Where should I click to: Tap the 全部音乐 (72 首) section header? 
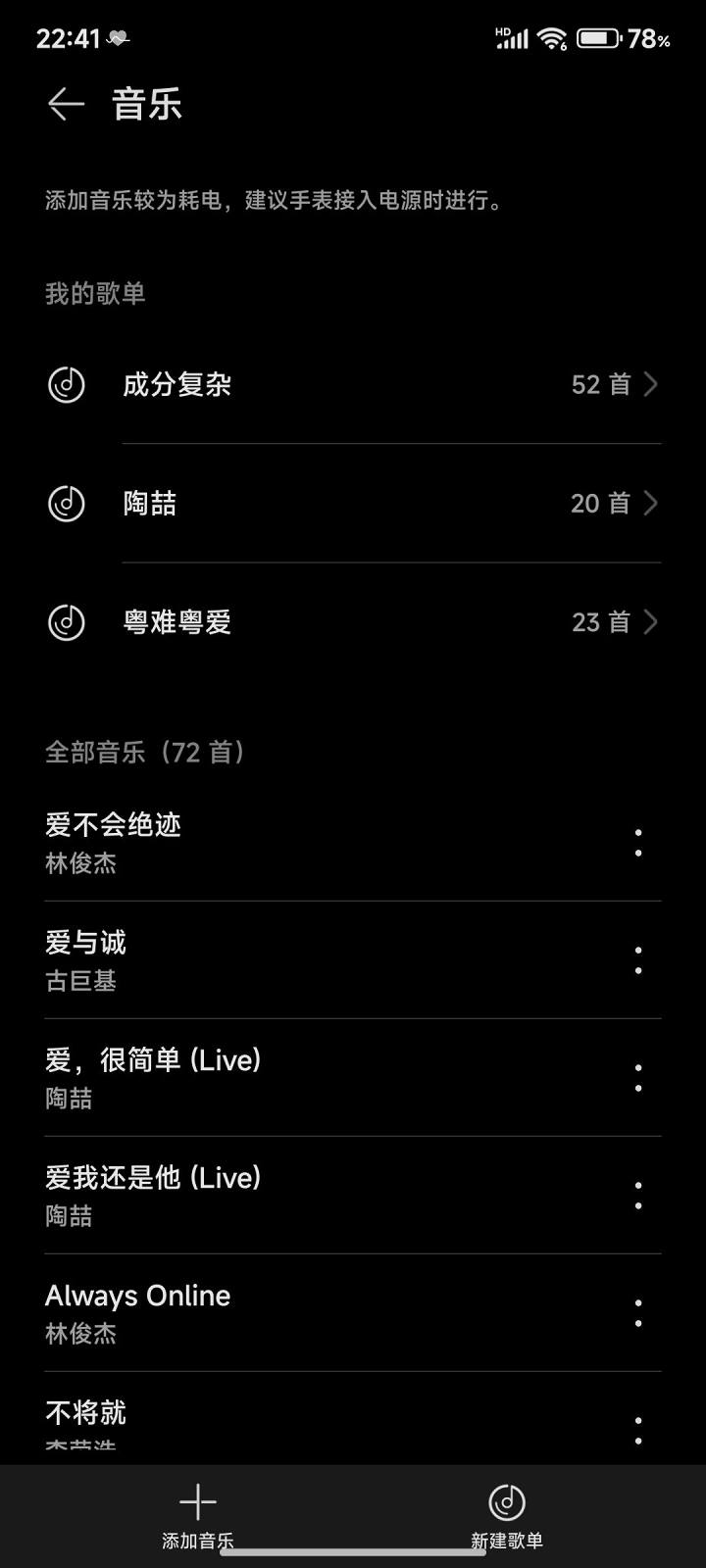pyautogui.click(x=143, y=753)
